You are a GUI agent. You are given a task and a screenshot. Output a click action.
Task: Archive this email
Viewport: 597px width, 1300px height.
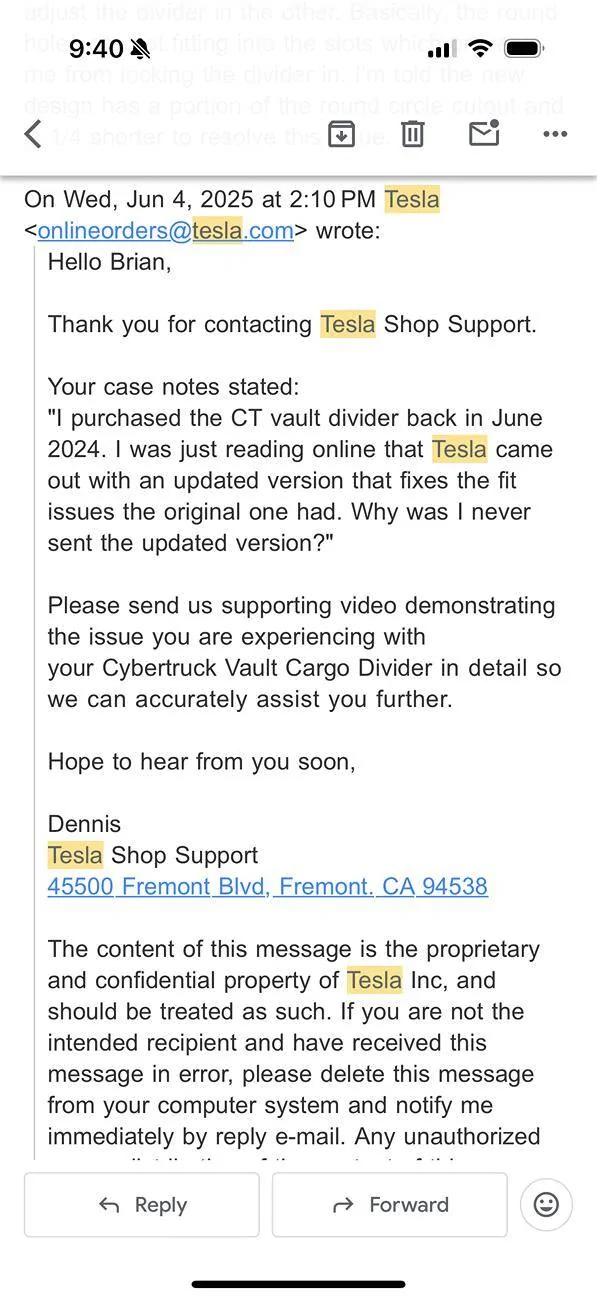point(342,133)
